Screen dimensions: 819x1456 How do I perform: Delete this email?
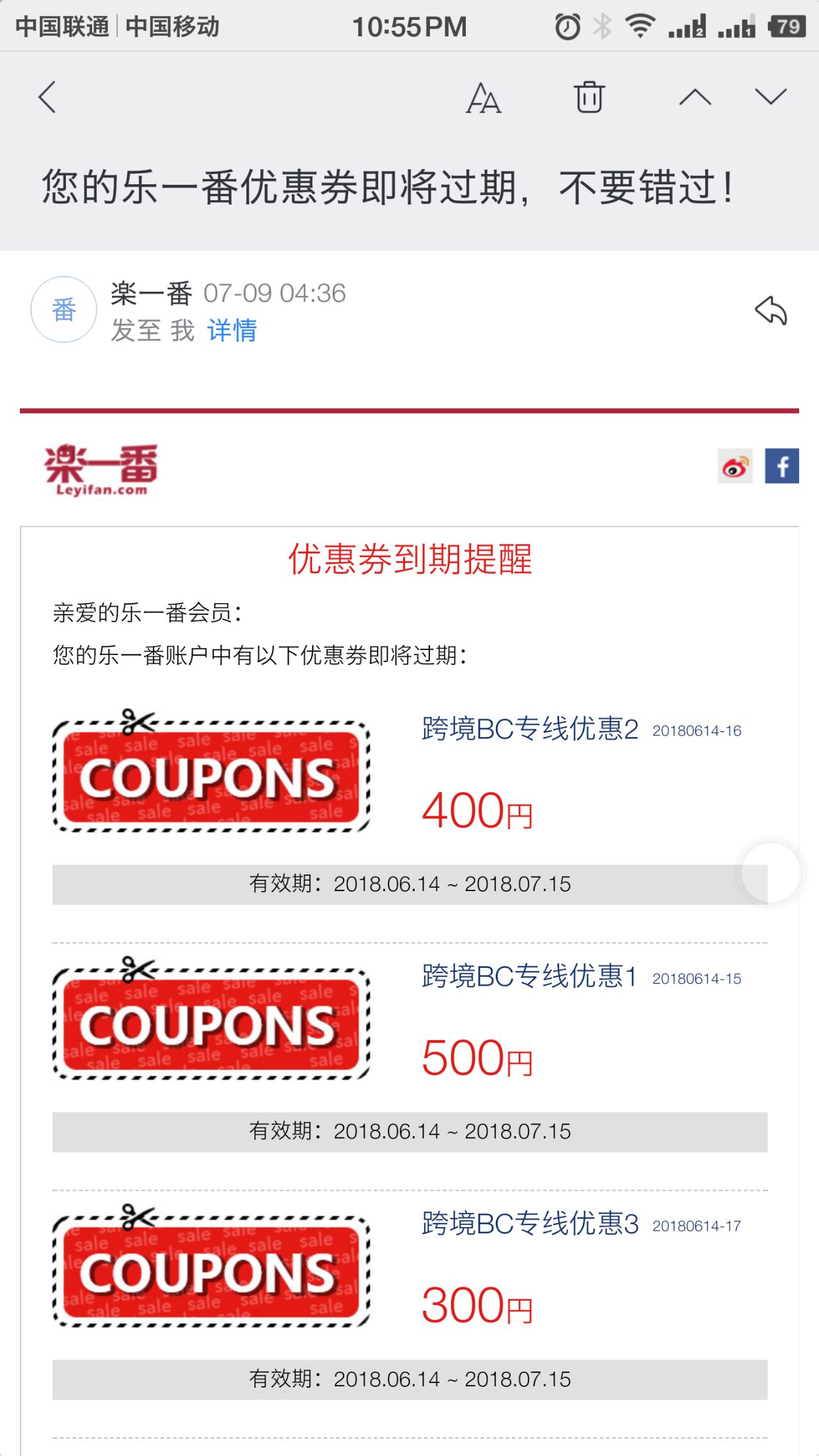coord(589,97)
